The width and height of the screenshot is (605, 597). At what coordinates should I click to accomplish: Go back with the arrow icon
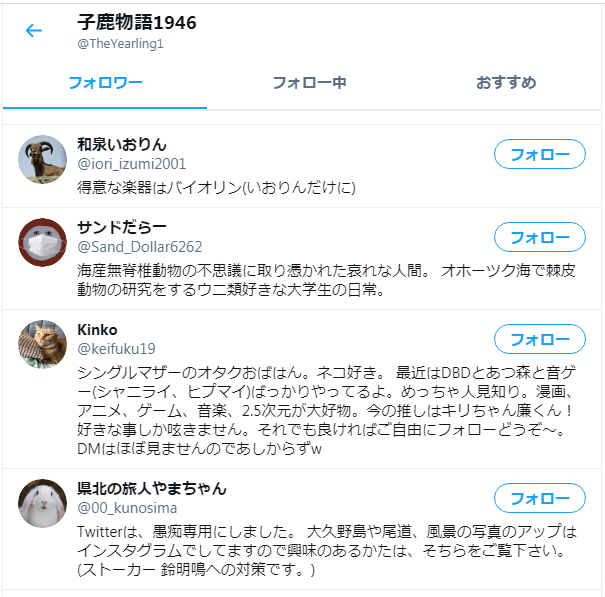[34, 30]
